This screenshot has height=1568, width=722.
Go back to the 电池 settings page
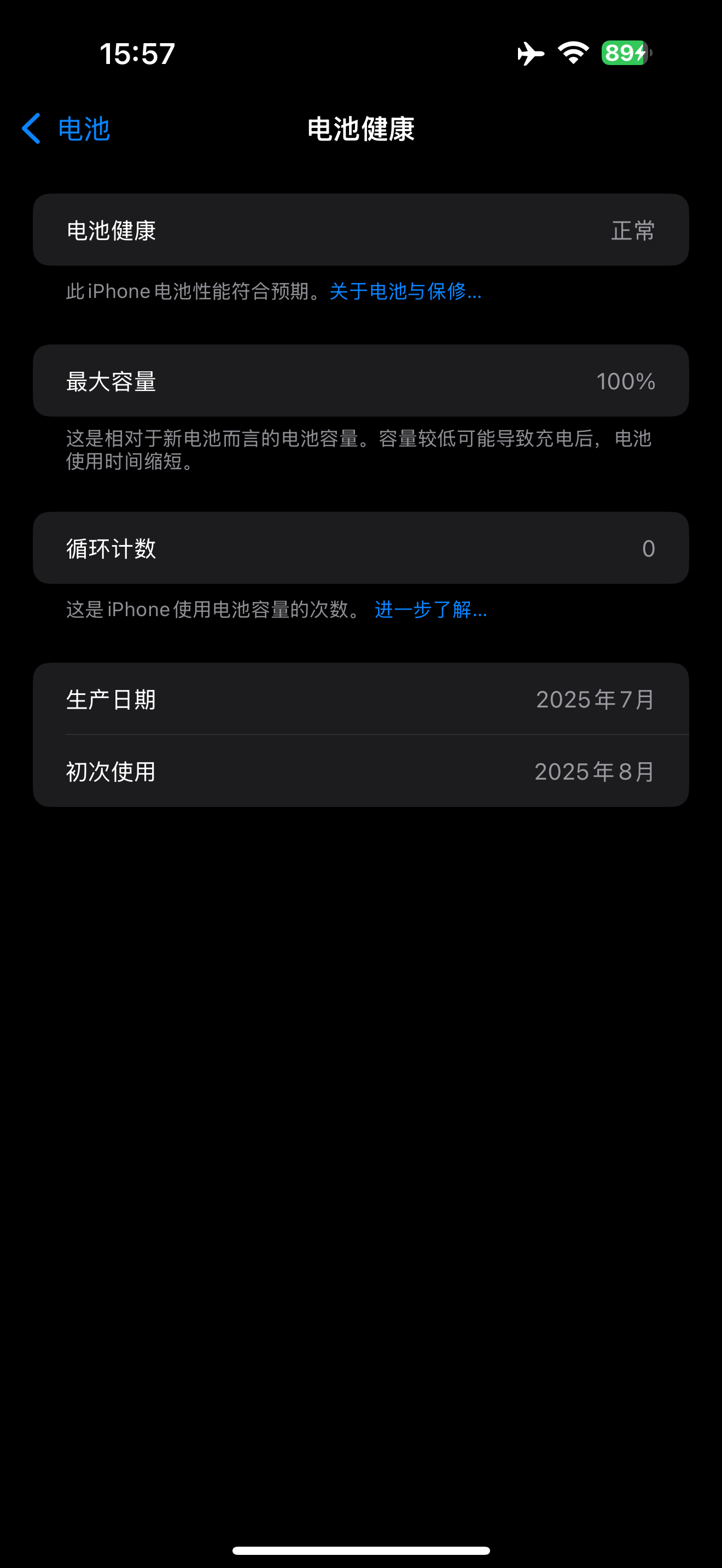66,129
